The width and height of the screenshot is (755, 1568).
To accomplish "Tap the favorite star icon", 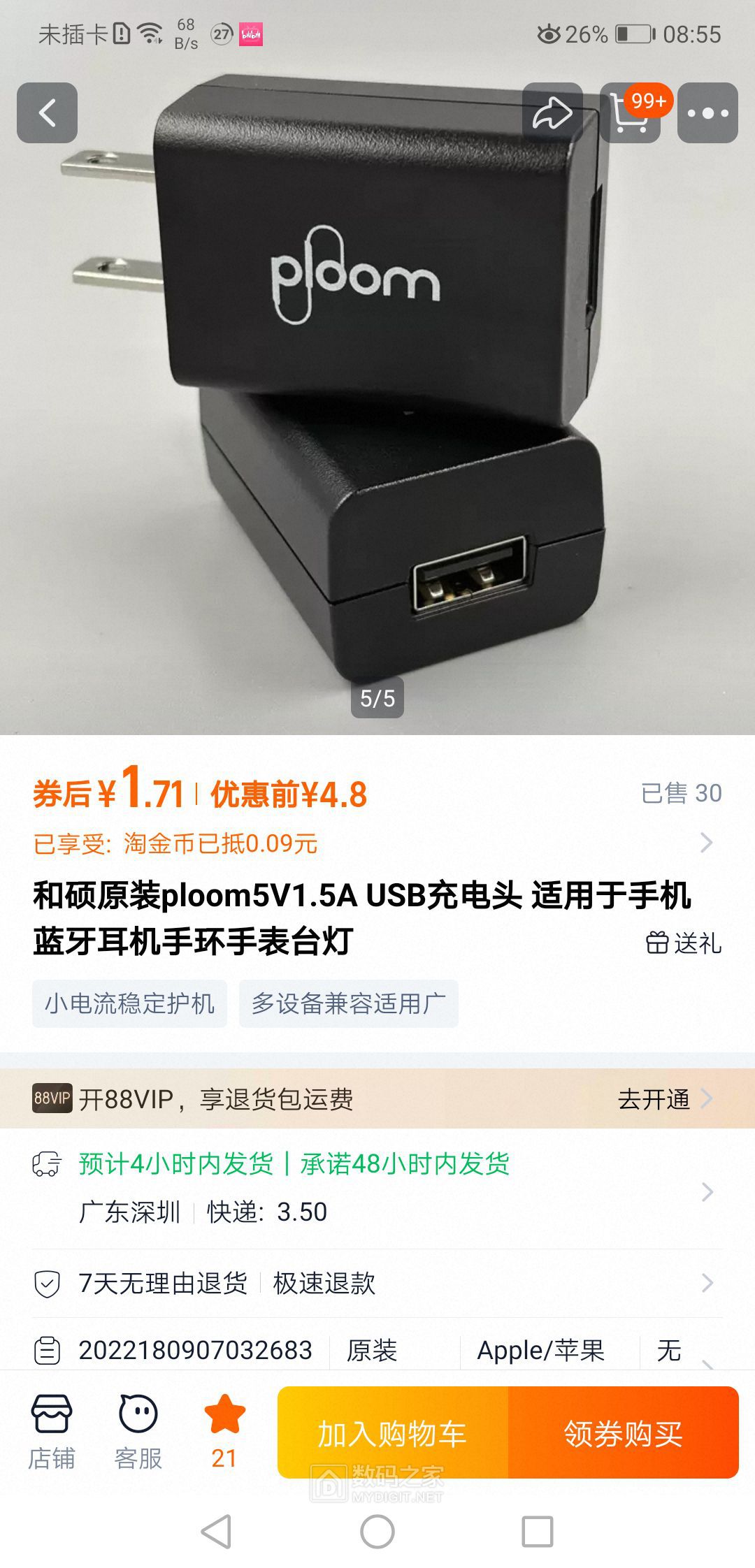I will [224, 1431].
